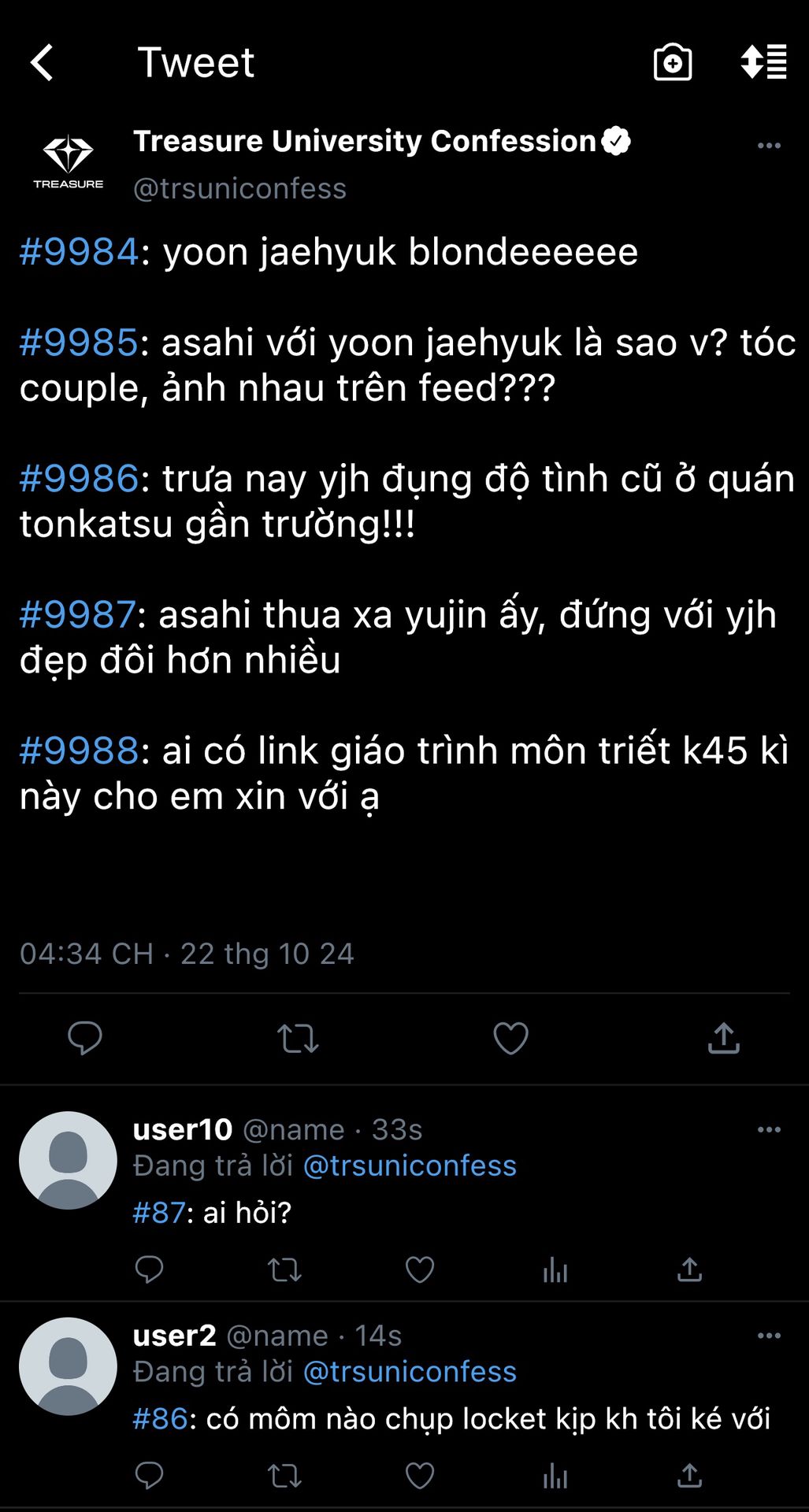
Task: Like the main confession tweet
Action: coord(510,1038)
